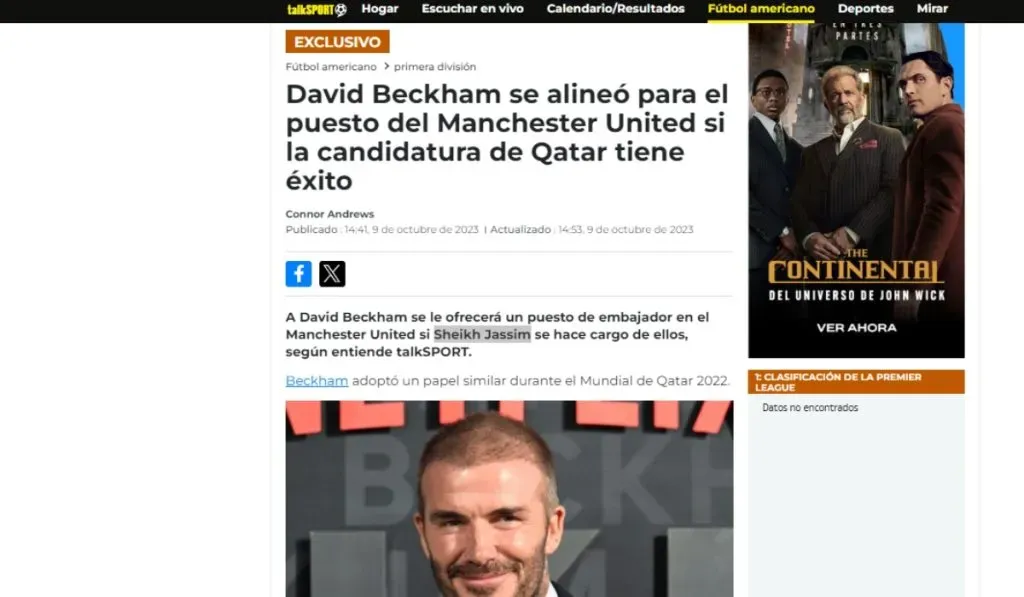This screenshot has width=1024, height=597.
Task: Select the Fútbol americano tab
Action: pos(761,9)
